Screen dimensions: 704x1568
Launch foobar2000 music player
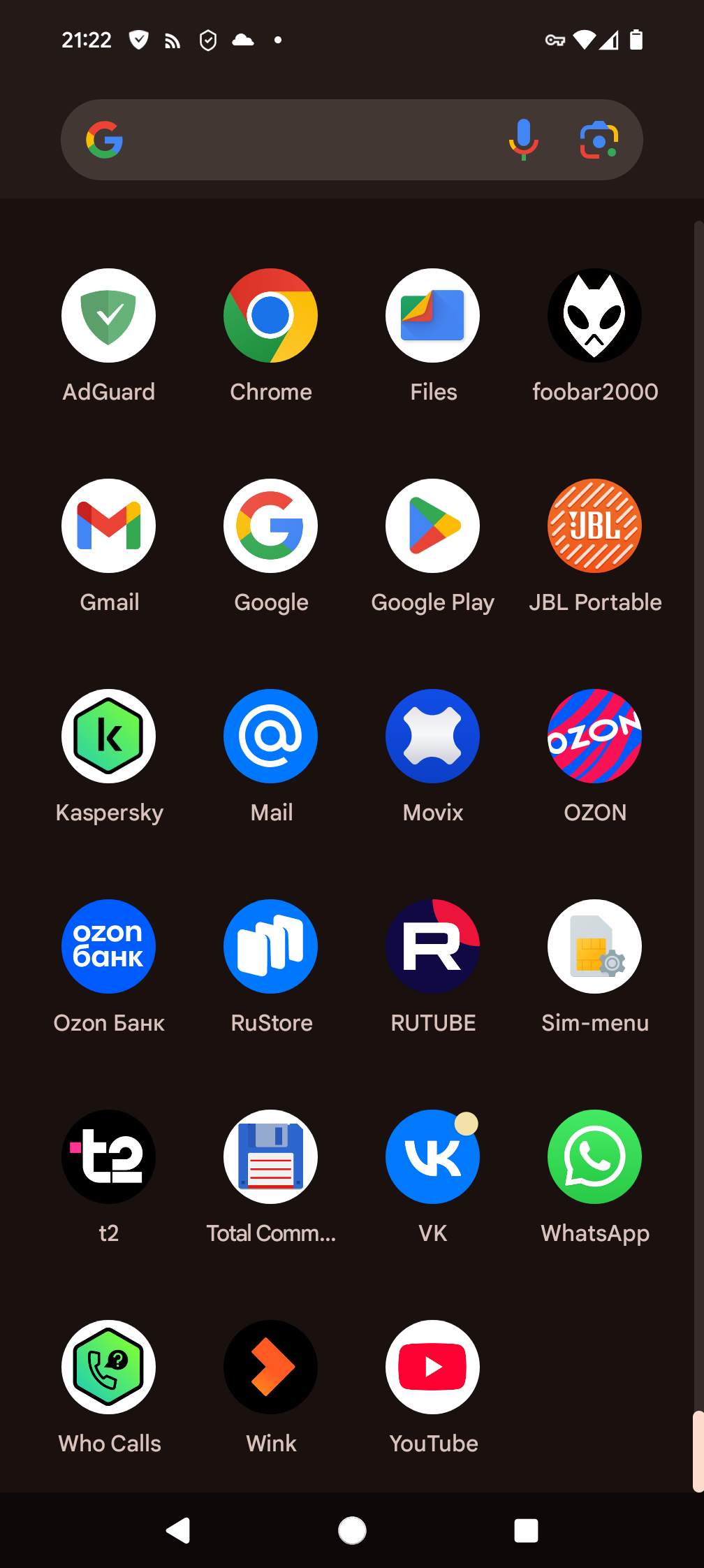coord(594,316)
